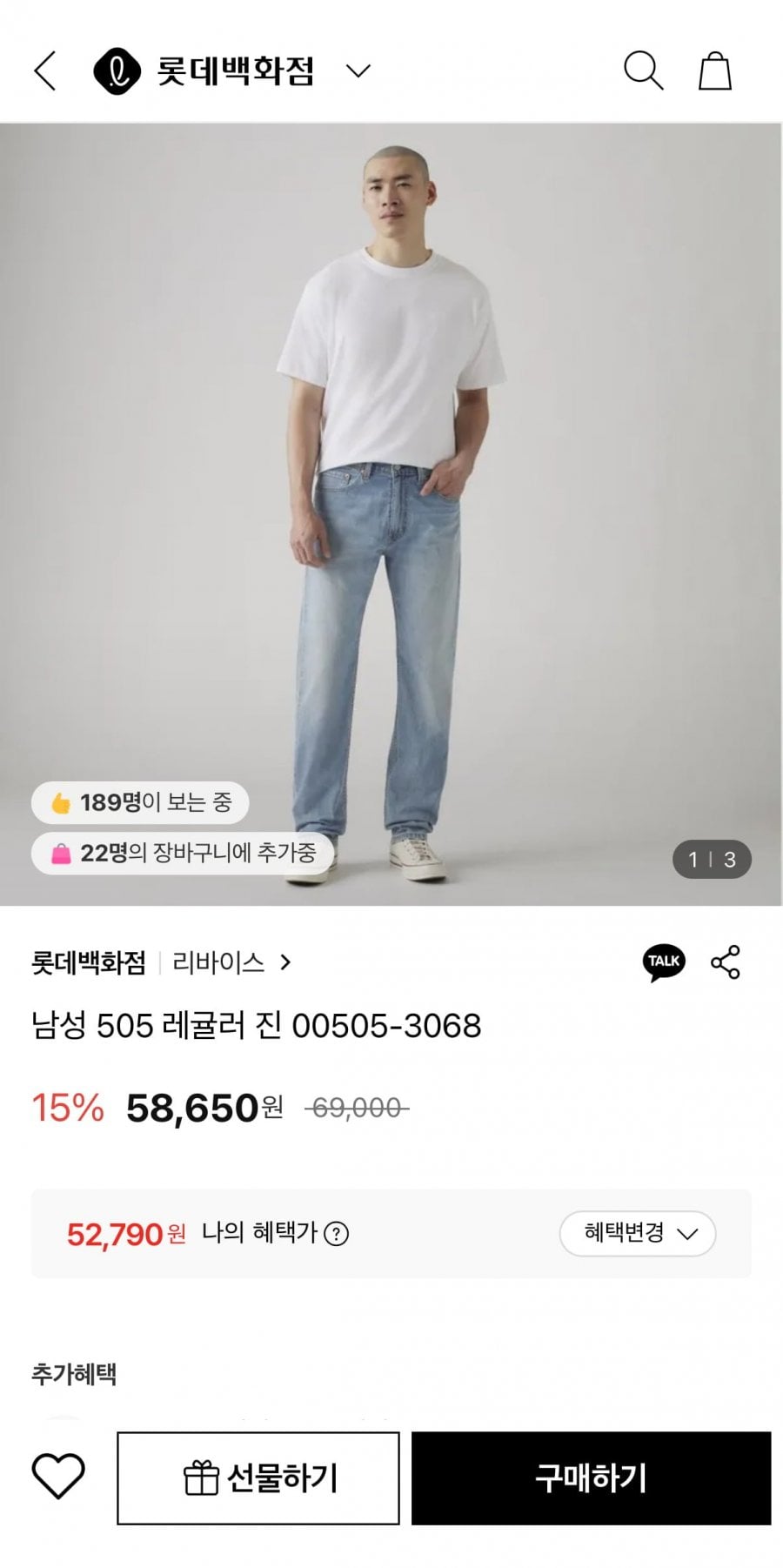The image size is (783, 1568).
Task: Open the 혜택변경 dropdown
Action: point(638,1234)
